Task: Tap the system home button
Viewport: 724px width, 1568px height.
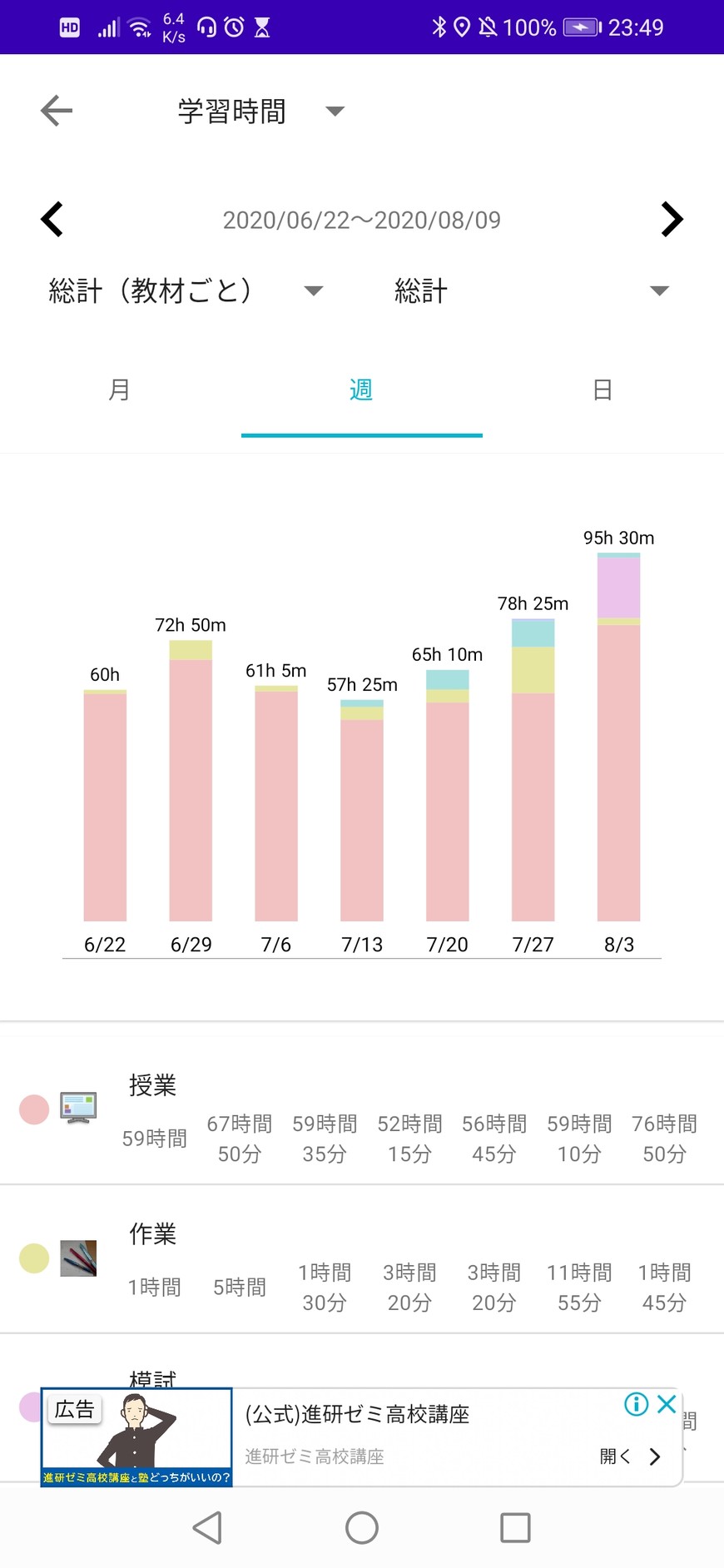Action: (362, 1528)
